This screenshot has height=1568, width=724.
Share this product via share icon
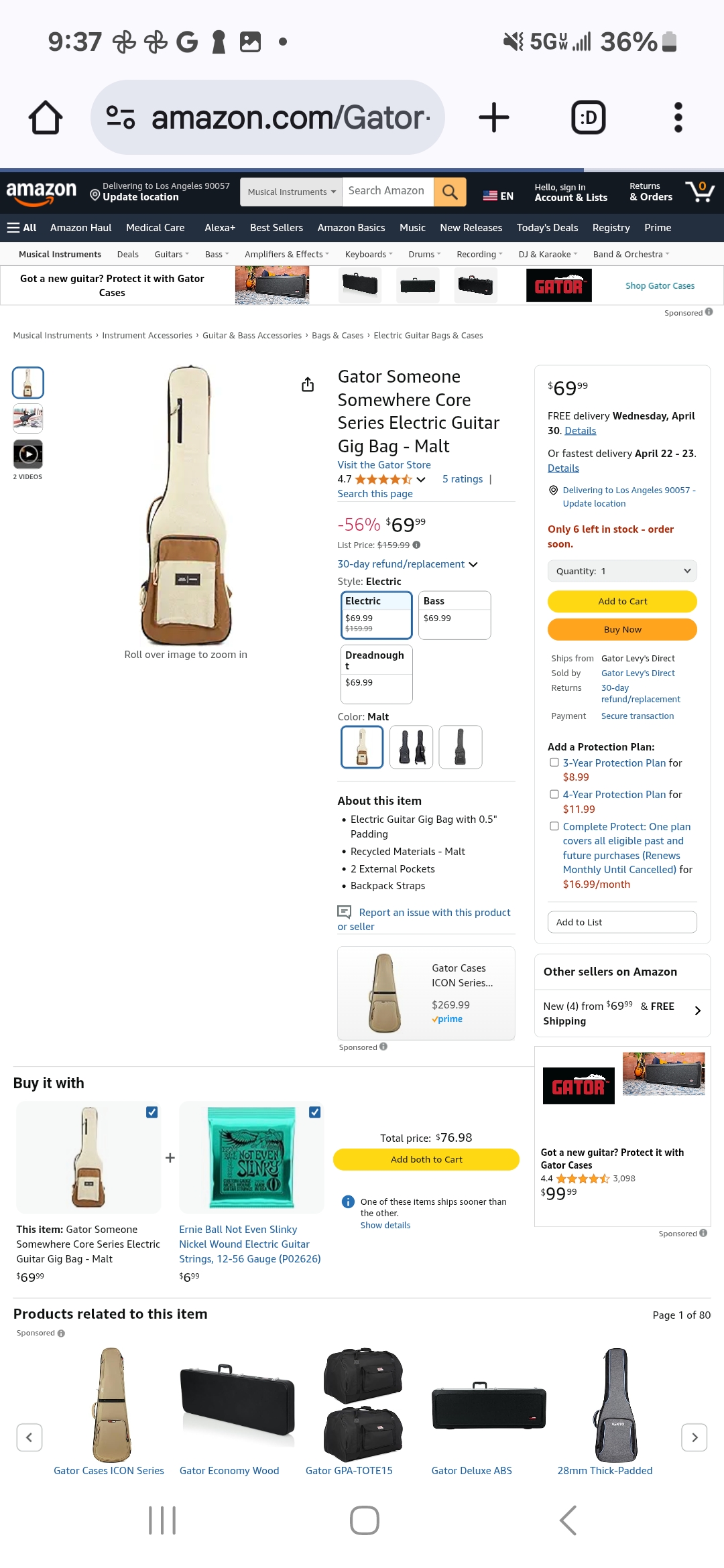coord(308,385)
